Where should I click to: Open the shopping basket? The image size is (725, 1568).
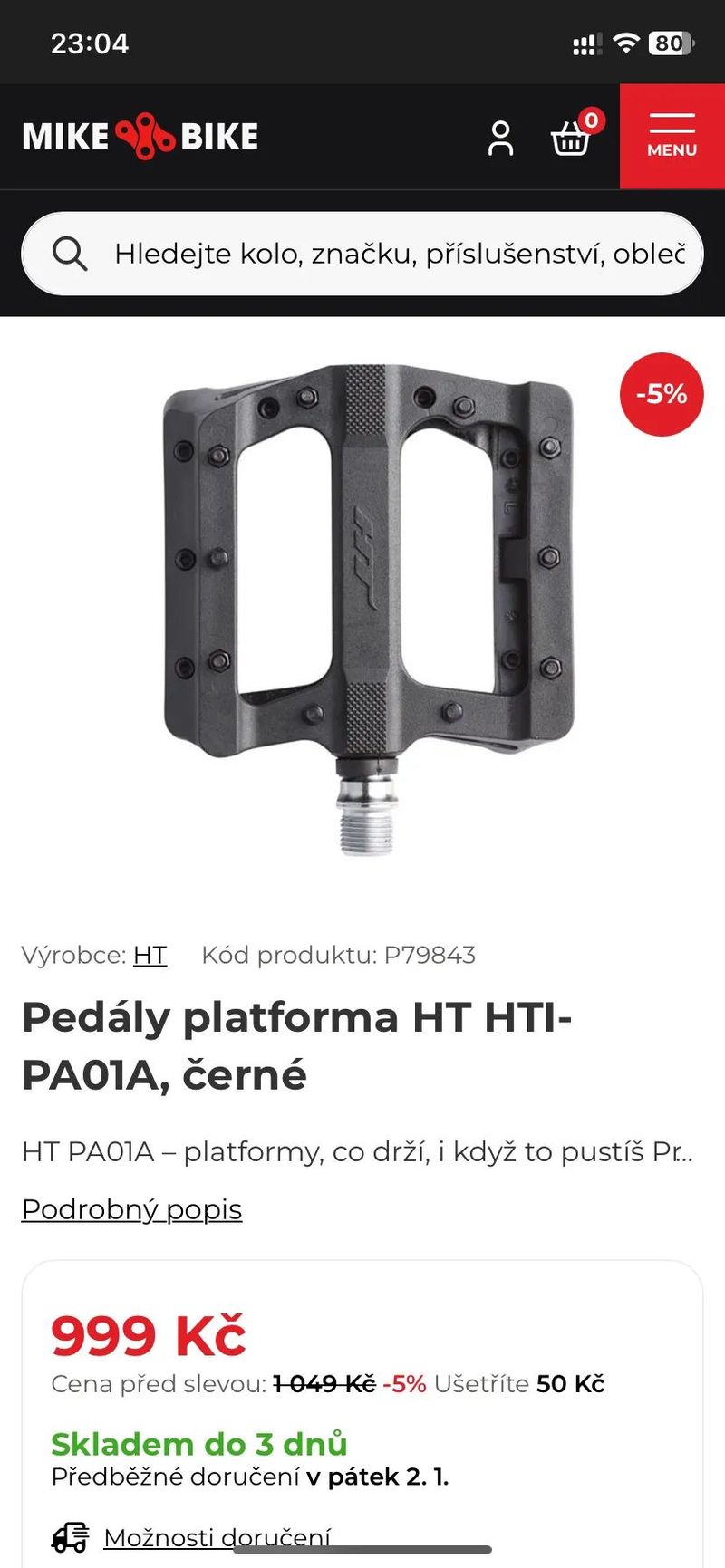click(571, 138)
